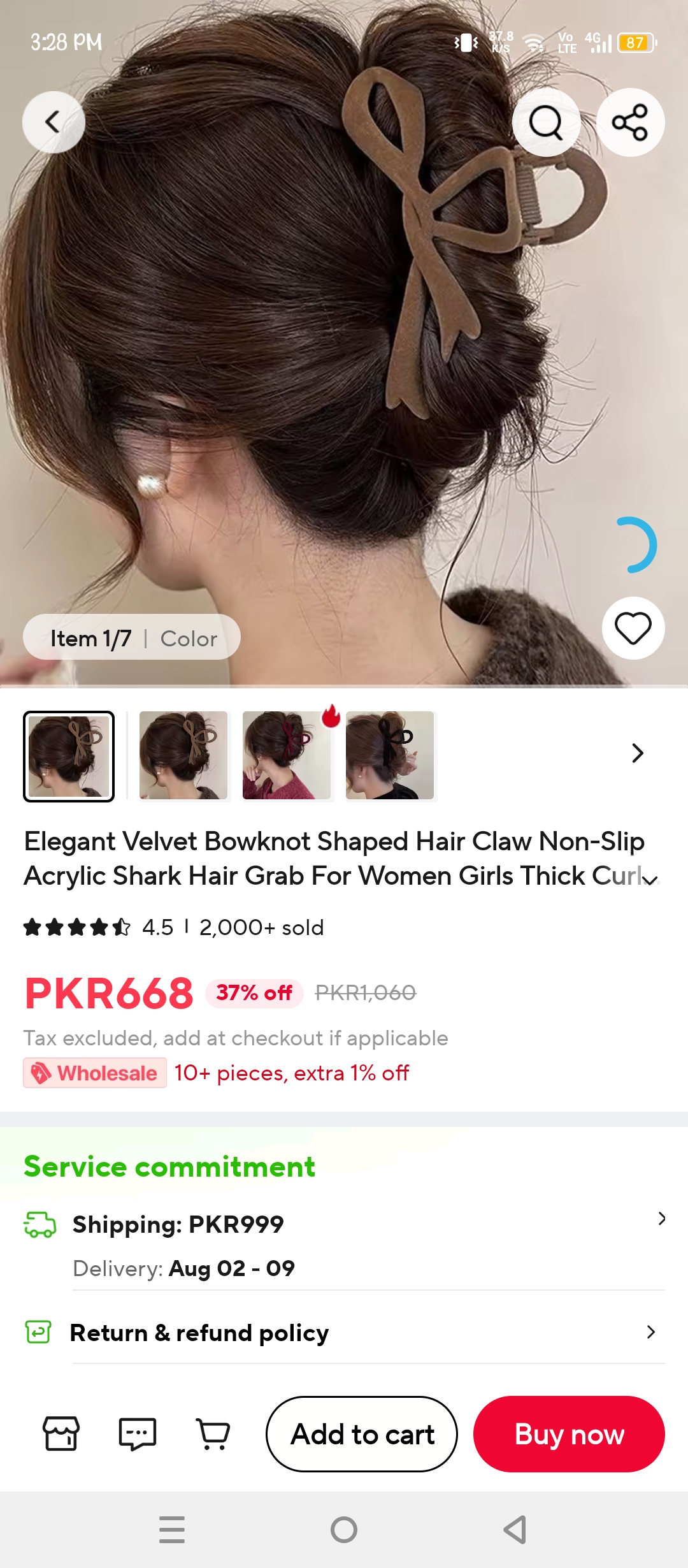
Task: Open the Item 1/7 Color selector
Action: tap(132, 637)
